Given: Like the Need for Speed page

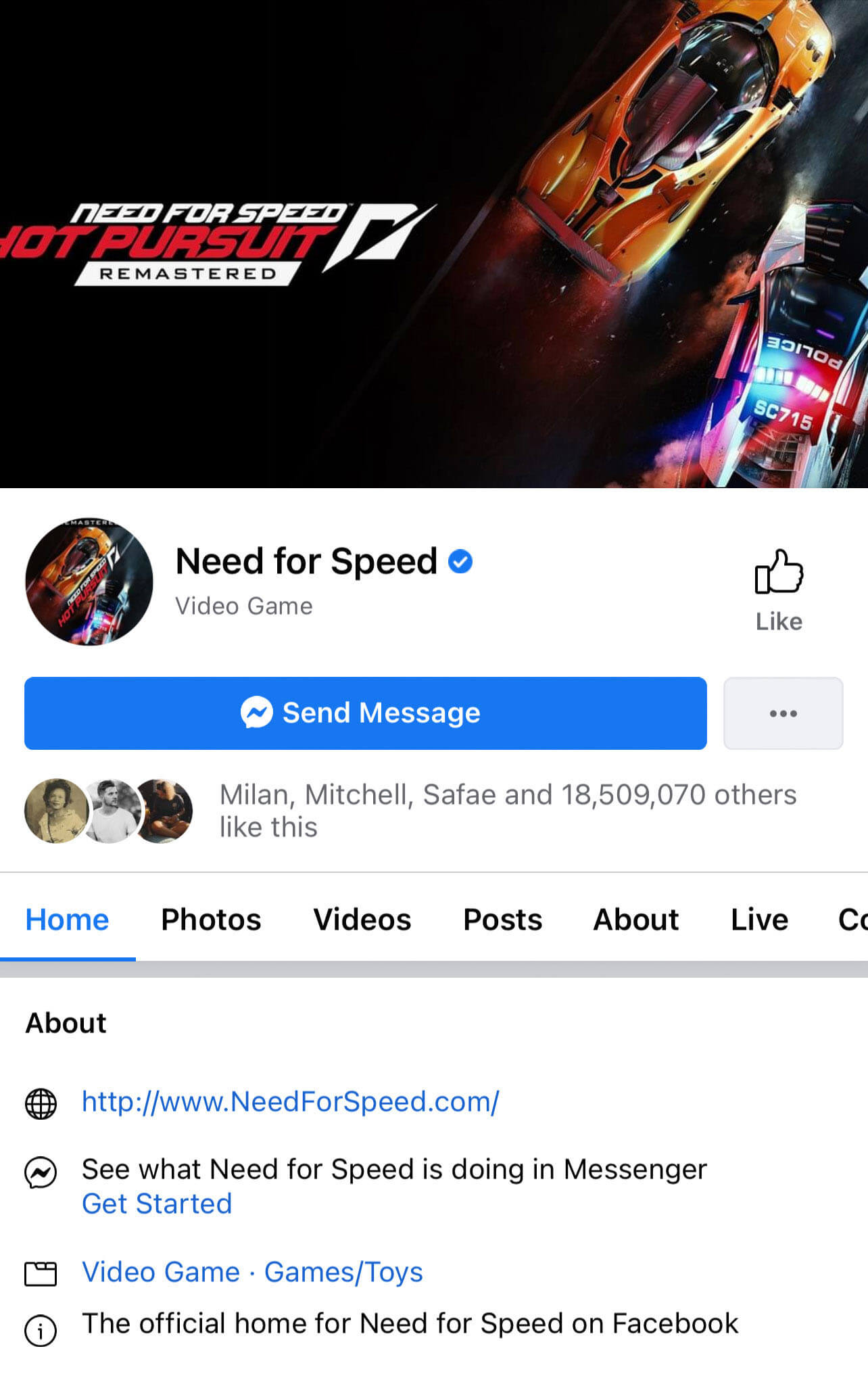Looking at the screenshot, I should coord(779,590).
